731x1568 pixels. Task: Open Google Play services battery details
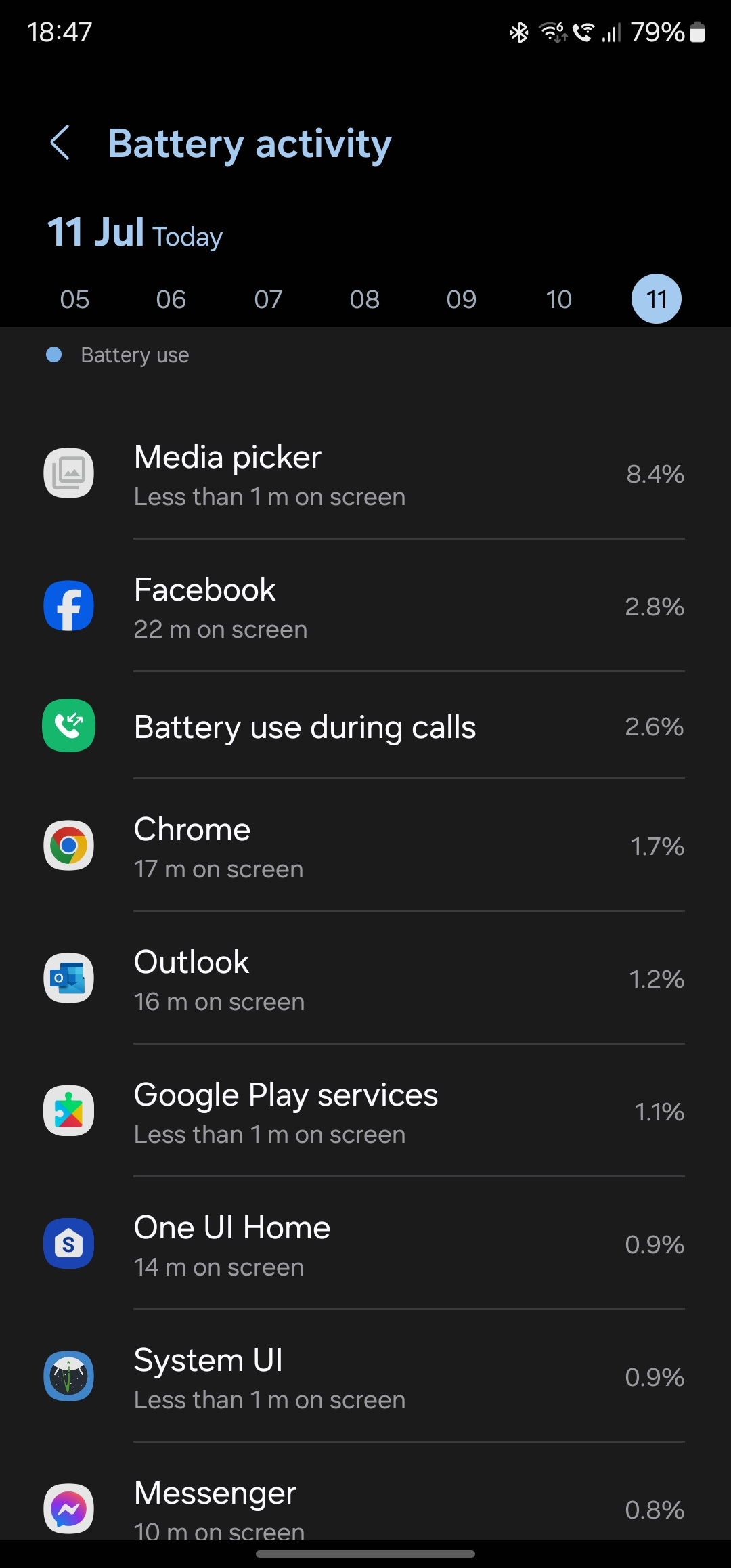[365, 1112]
